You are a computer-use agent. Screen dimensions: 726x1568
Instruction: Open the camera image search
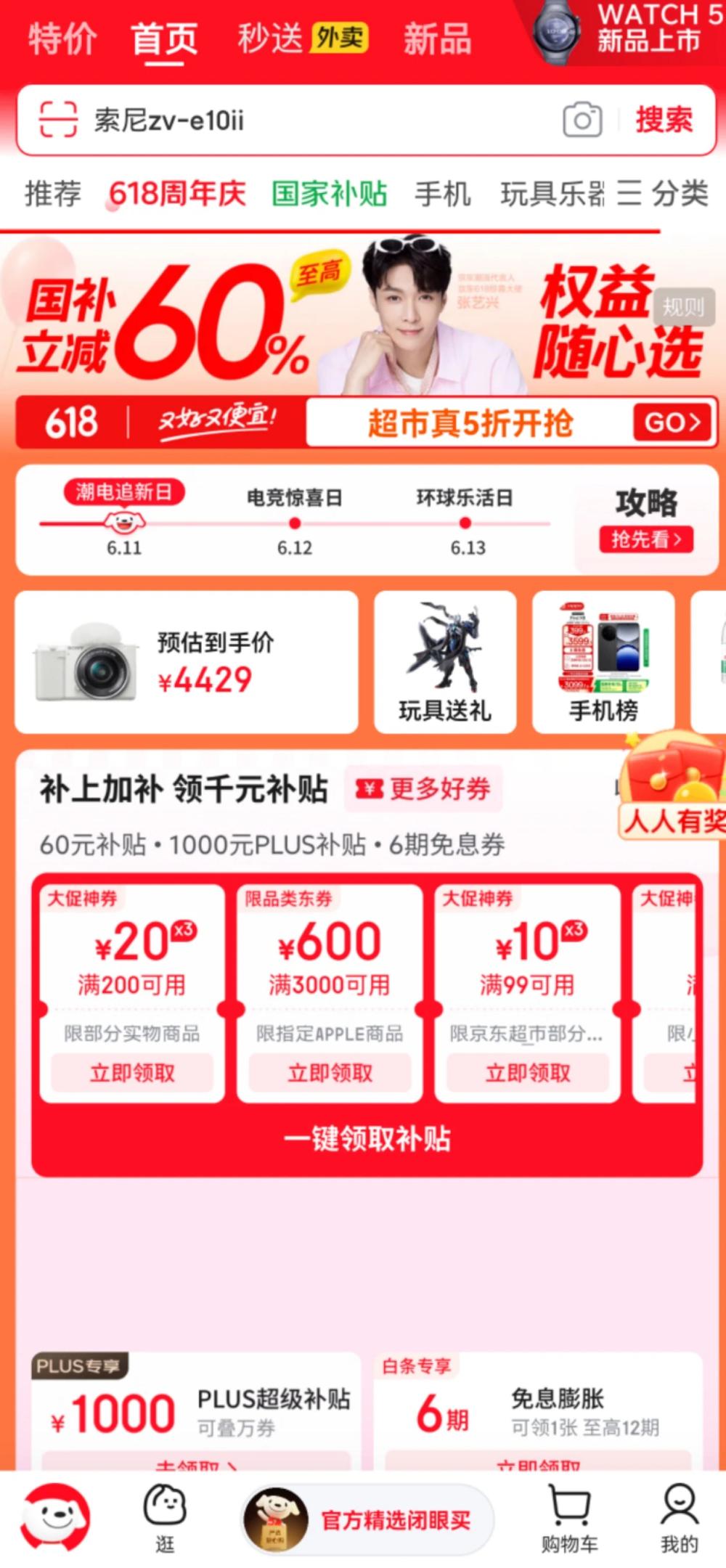582,121
